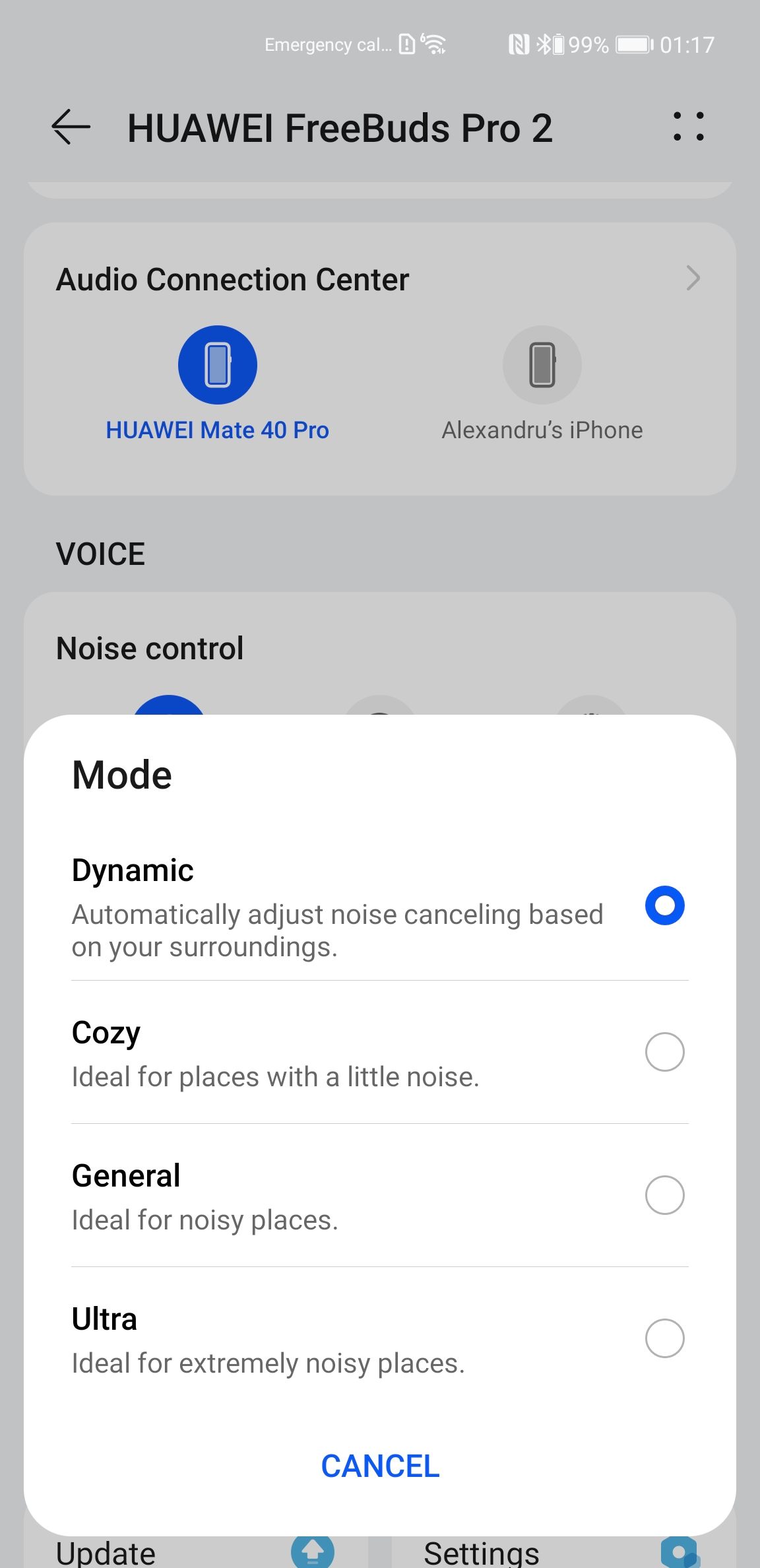Select the Dynamic noise canceling mode

point(379,906)
